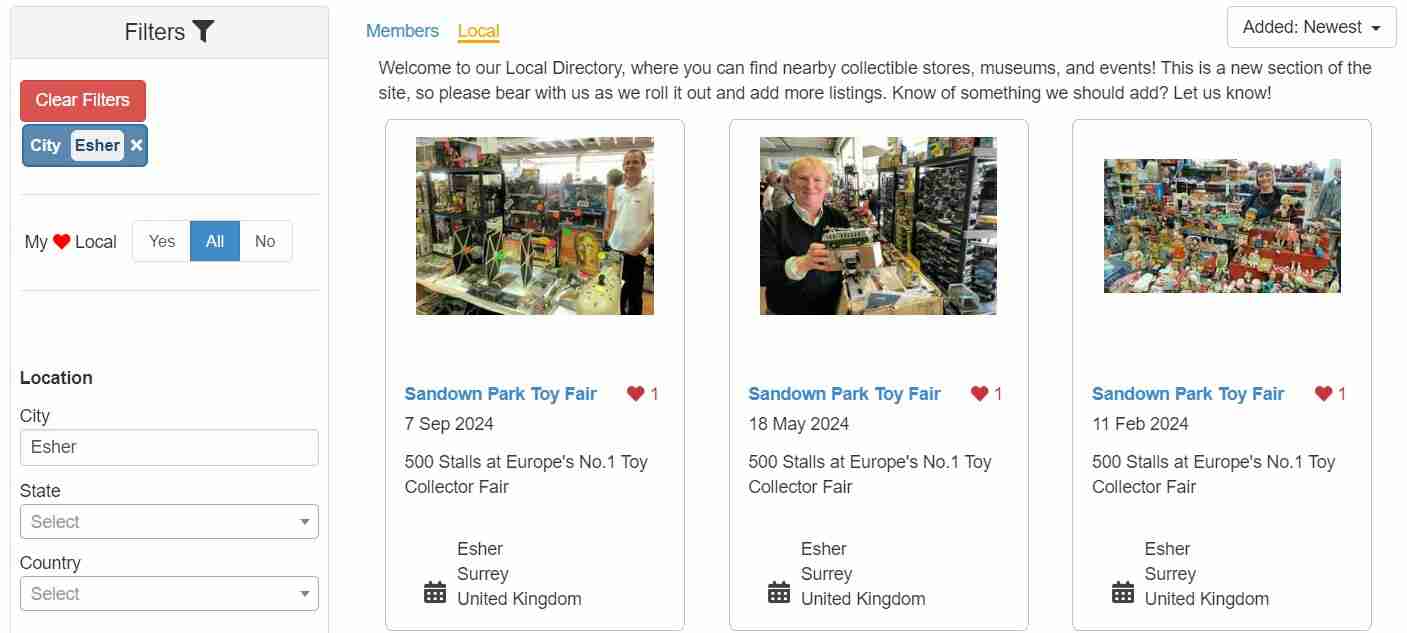Open the photo of the 11 Feb 2024 fair

[x=1222, y=226]
